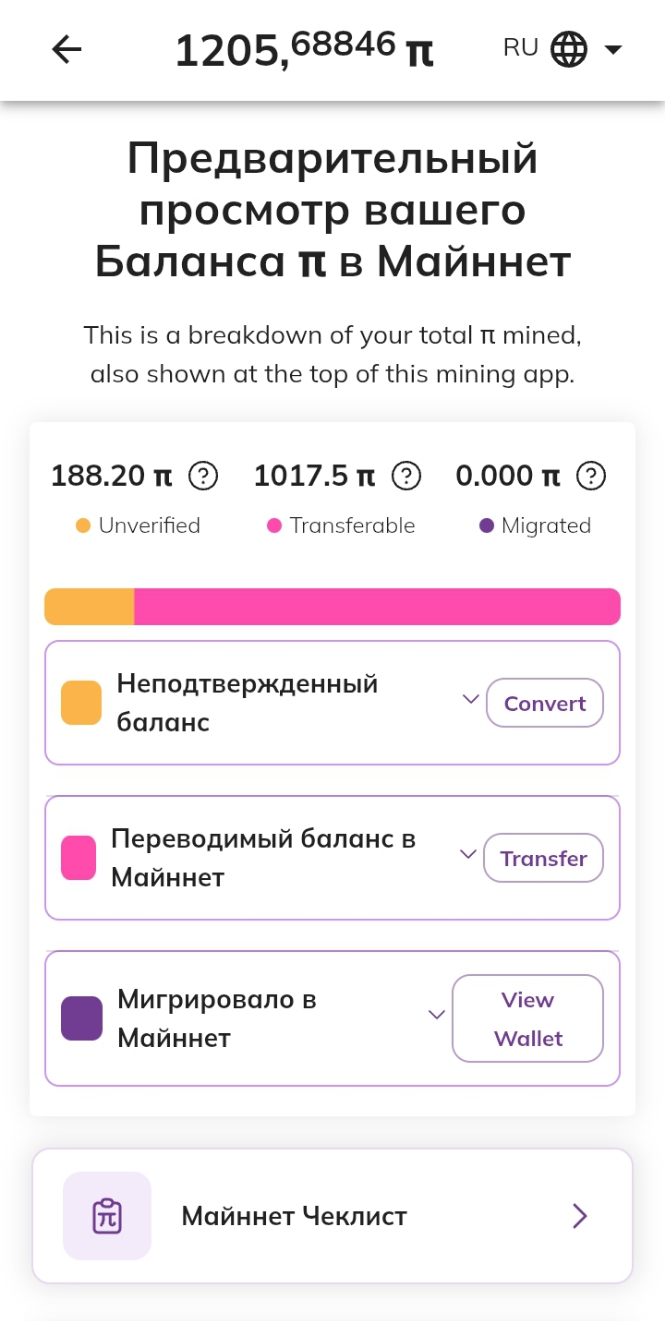The image size is (665, 1321).
Task: Open the RU language dropdown
Action: click(563, 49)
